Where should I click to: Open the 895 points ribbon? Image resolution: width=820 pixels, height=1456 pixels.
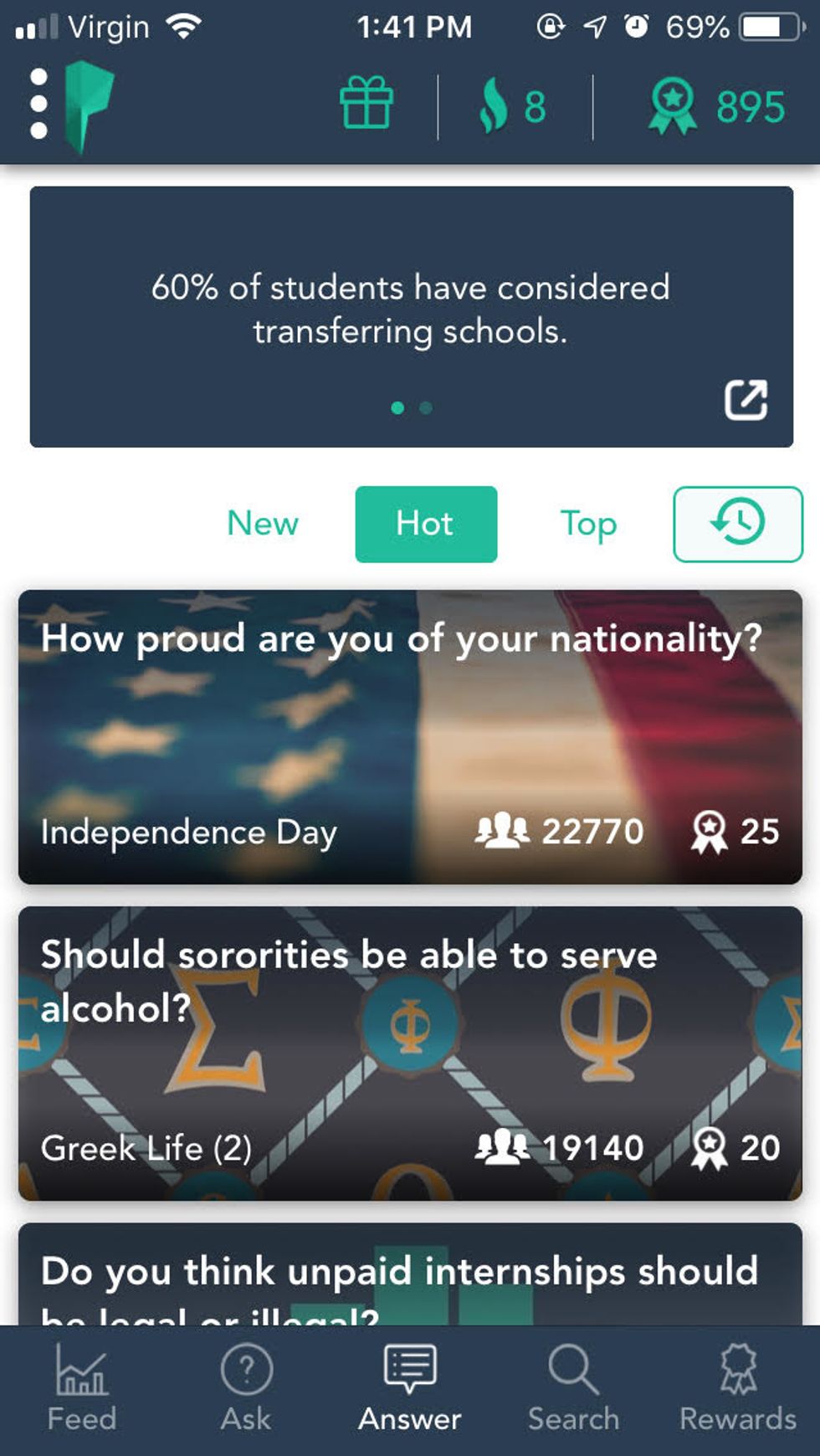click(x=716, y=106)
